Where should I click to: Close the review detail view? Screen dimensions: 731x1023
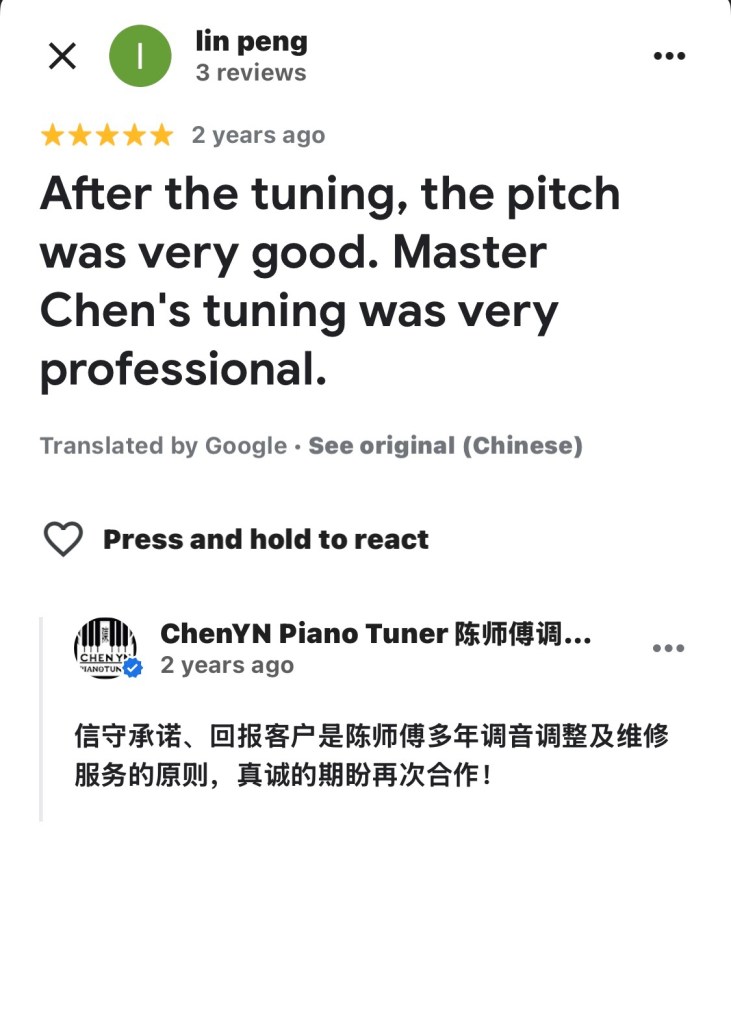(x=62, y=57)
